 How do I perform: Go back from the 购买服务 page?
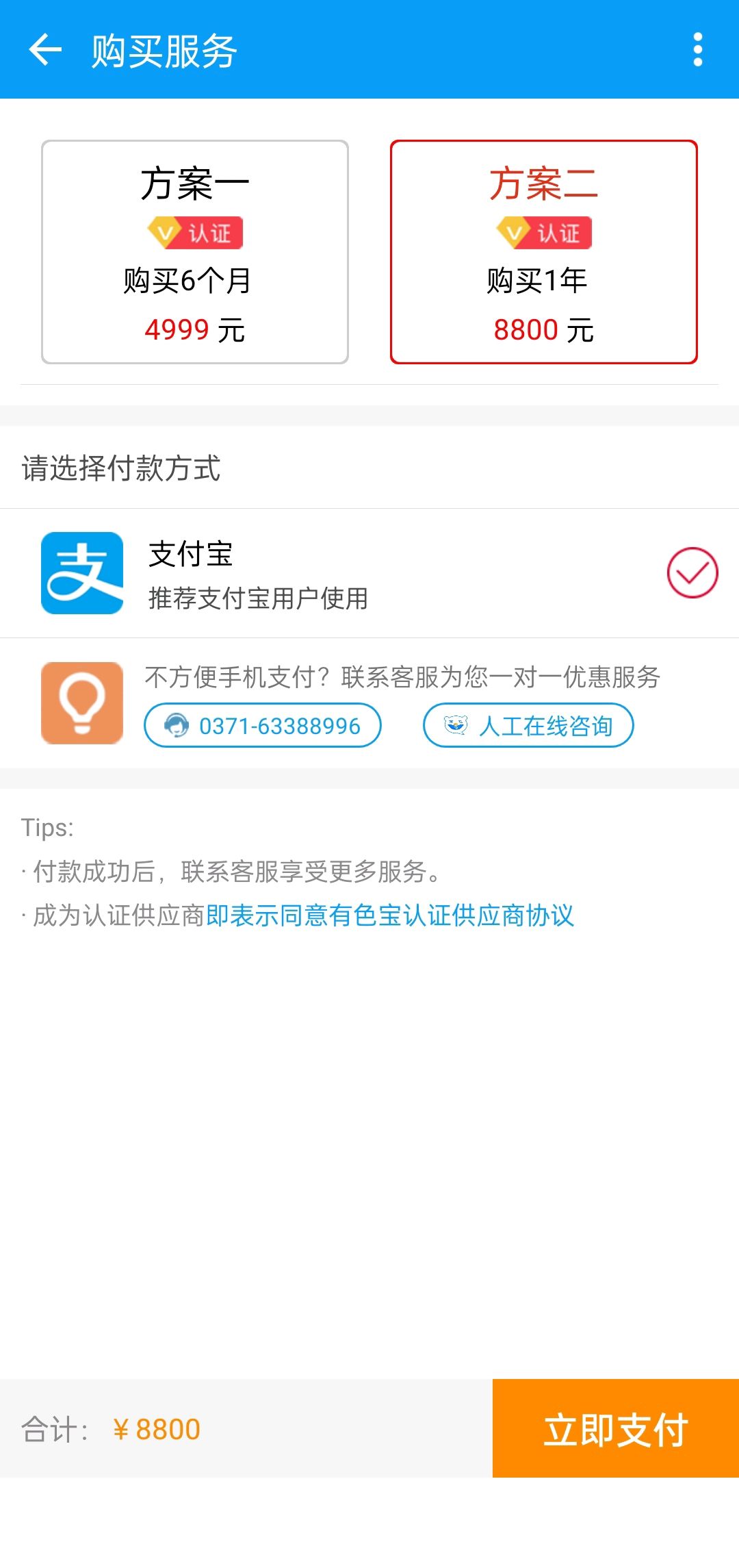(x=45, y=50)
